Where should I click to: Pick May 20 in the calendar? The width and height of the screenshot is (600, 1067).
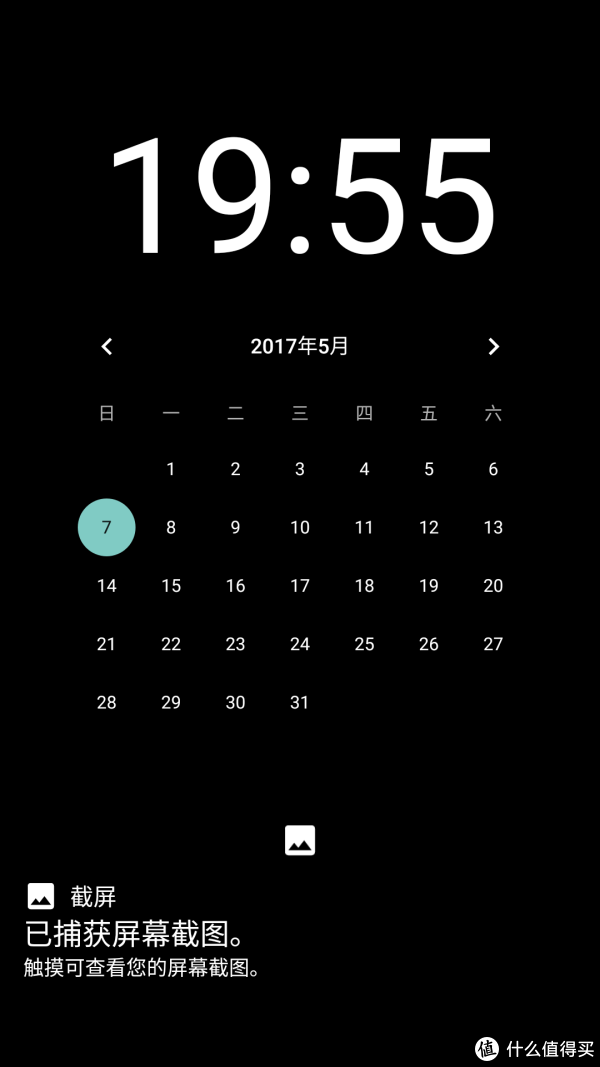(493, 586)
